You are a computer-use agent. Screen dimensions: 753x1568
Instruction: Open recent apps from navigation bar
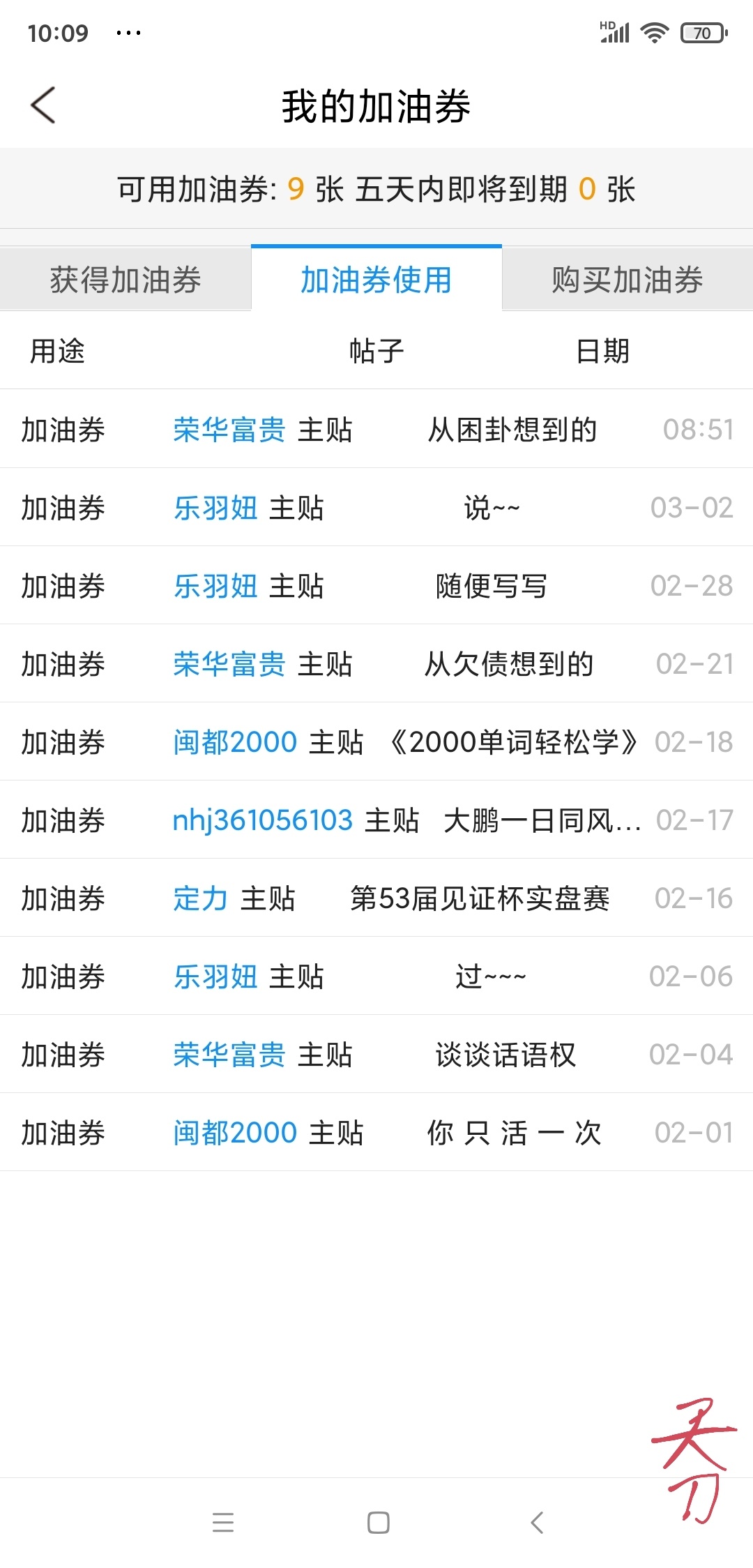click(x=223, y=1522)
